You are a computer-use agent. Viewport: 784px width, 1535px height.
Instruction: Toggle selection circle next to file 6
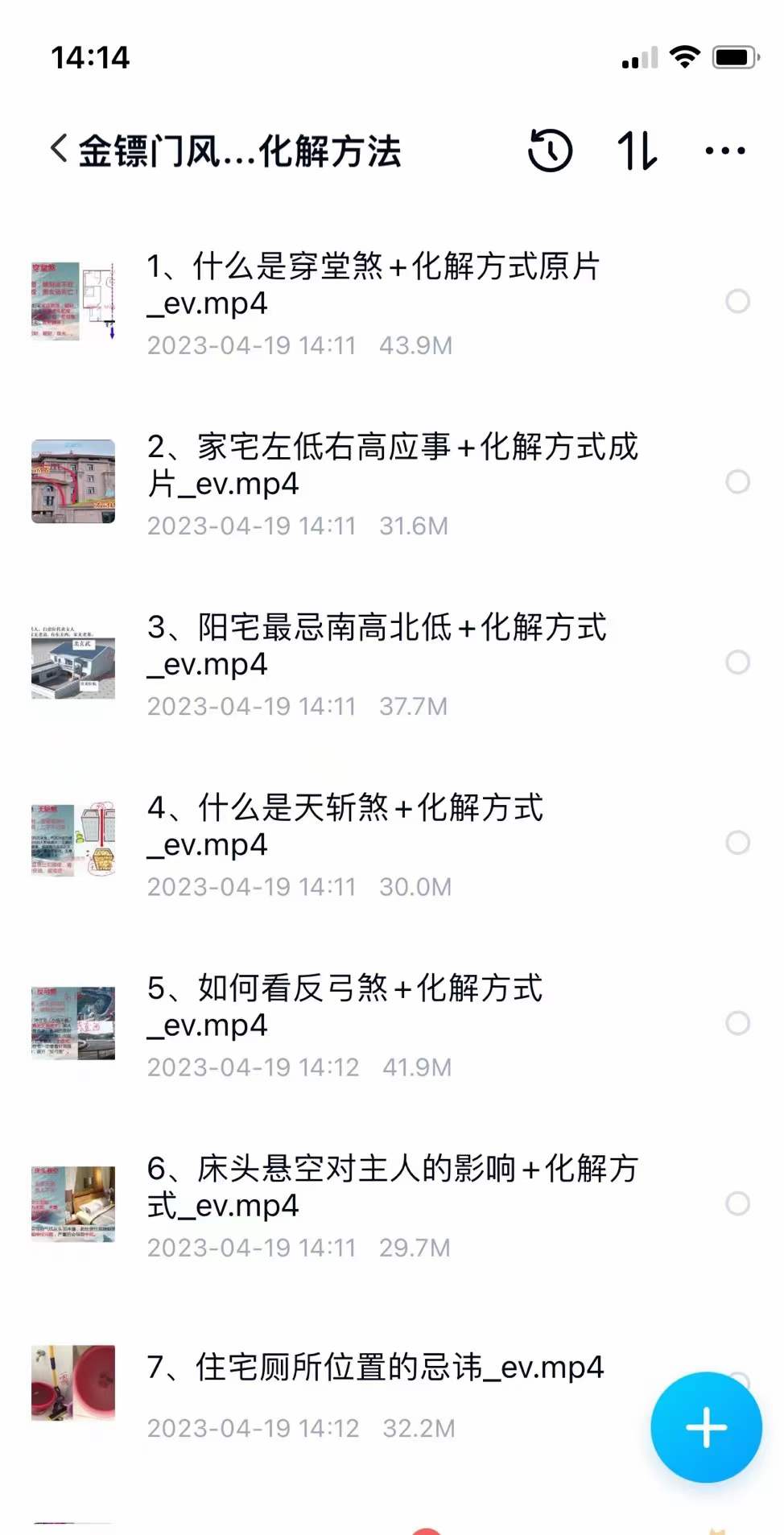[737, 1203]
